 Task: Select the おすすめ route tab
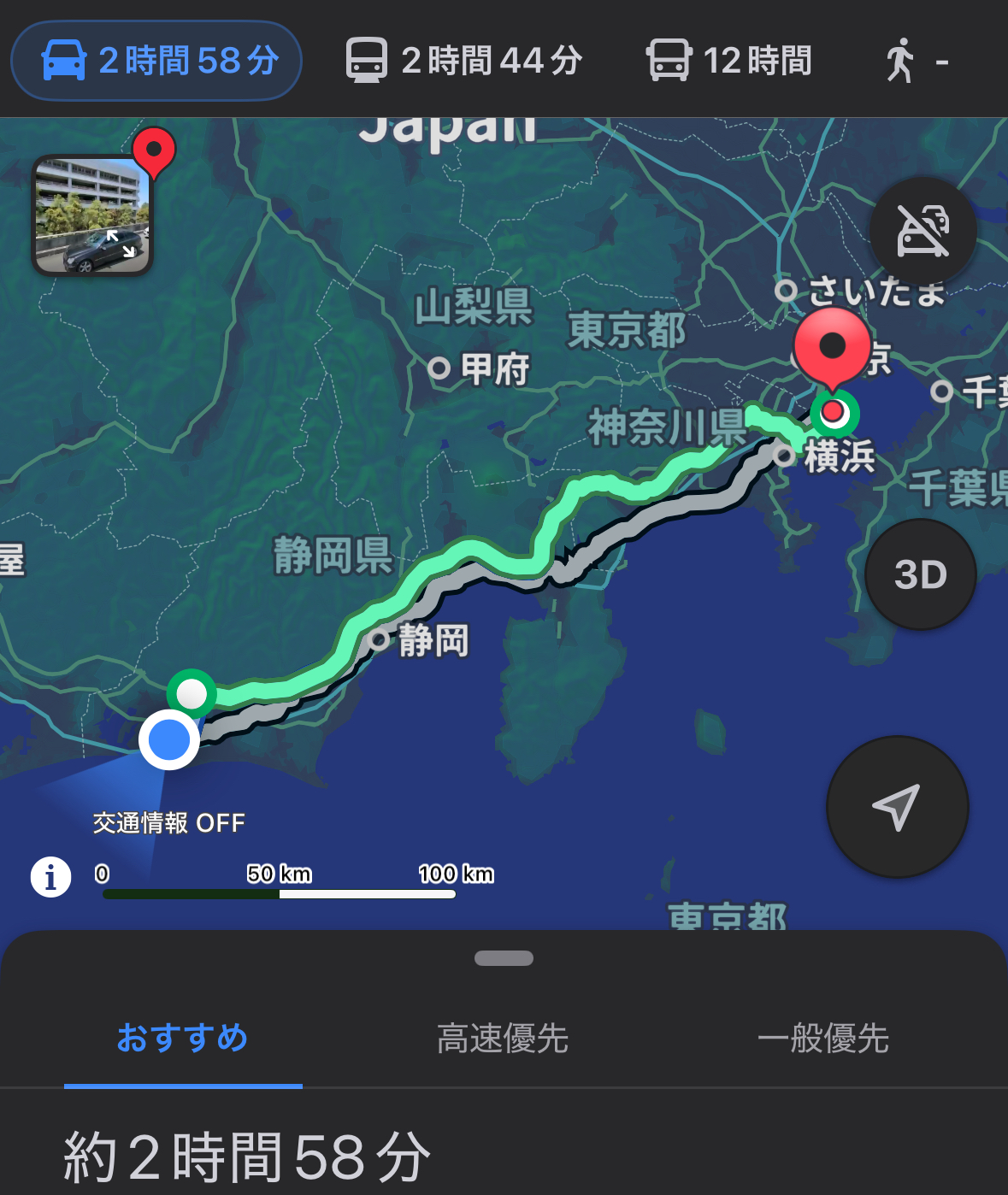click(183, 1039)
